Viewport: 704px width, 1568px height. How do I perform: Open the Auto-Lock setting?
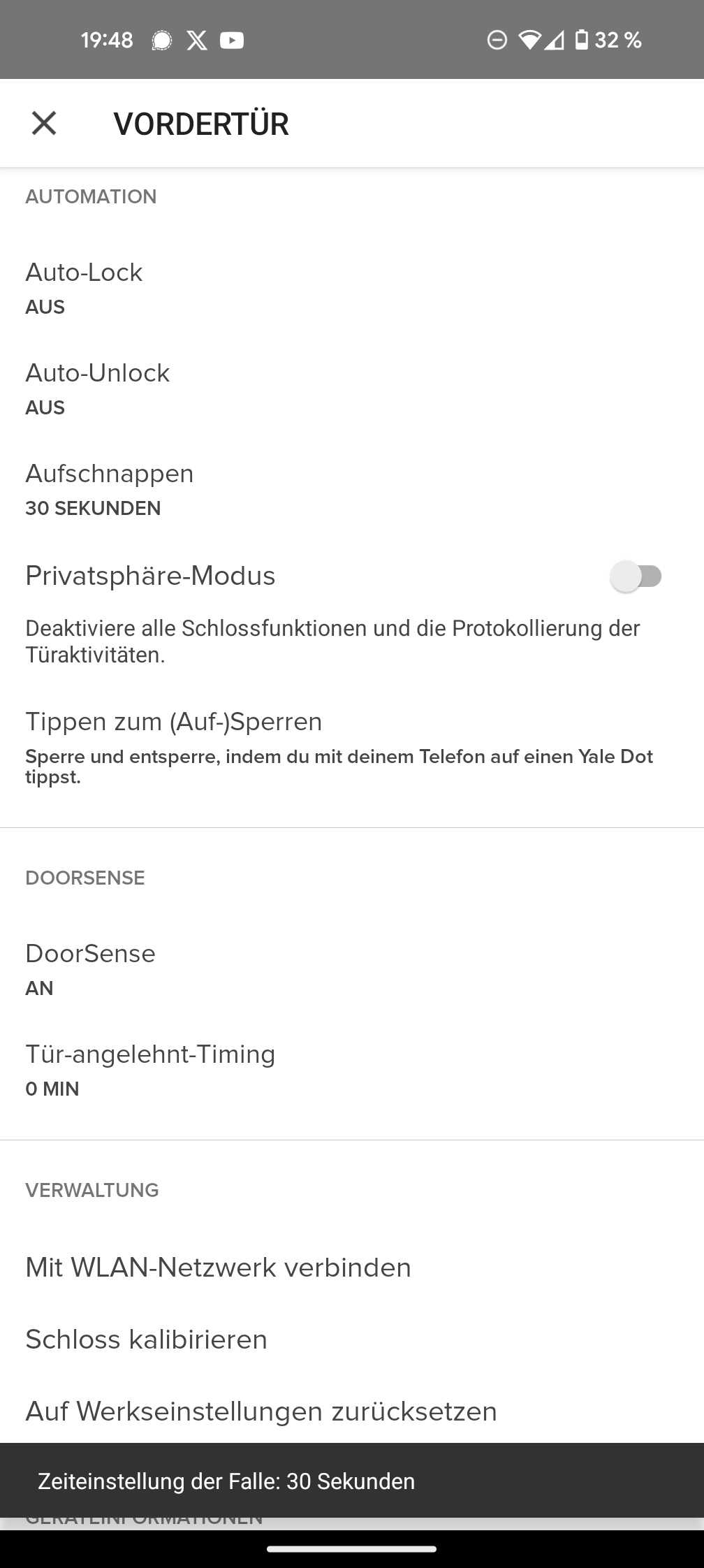(84, 287)
